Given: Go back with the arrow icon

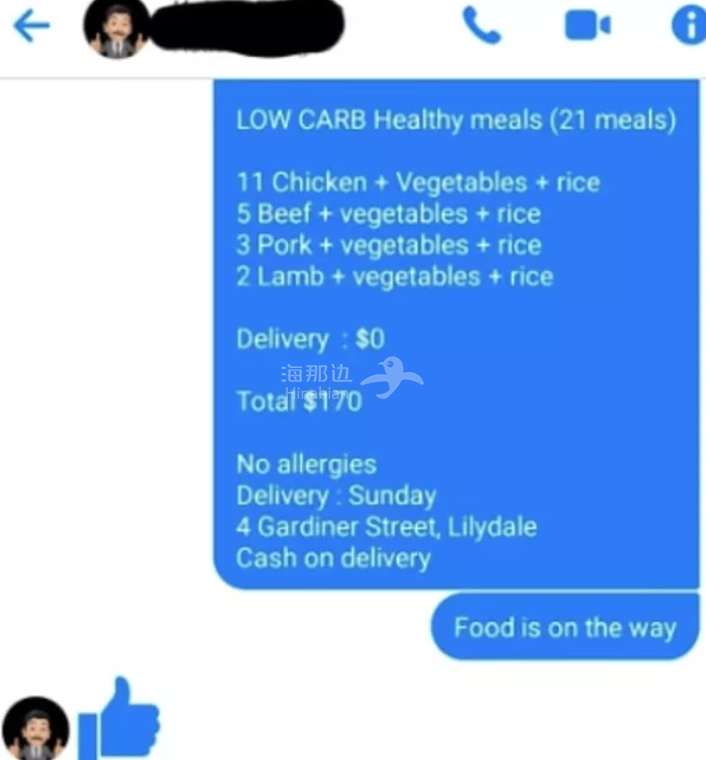Looking at the screenshot, I should pos(31,26).
